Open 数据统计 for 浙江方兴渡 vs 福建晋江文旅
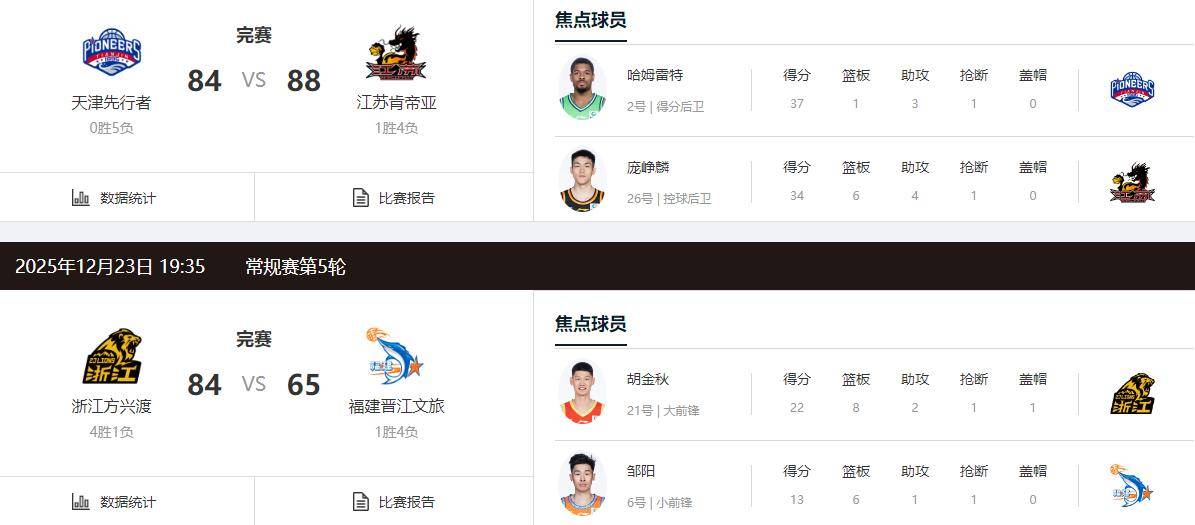The height and width of the screenshot is (525, 1195). click(x=114, y=502)
